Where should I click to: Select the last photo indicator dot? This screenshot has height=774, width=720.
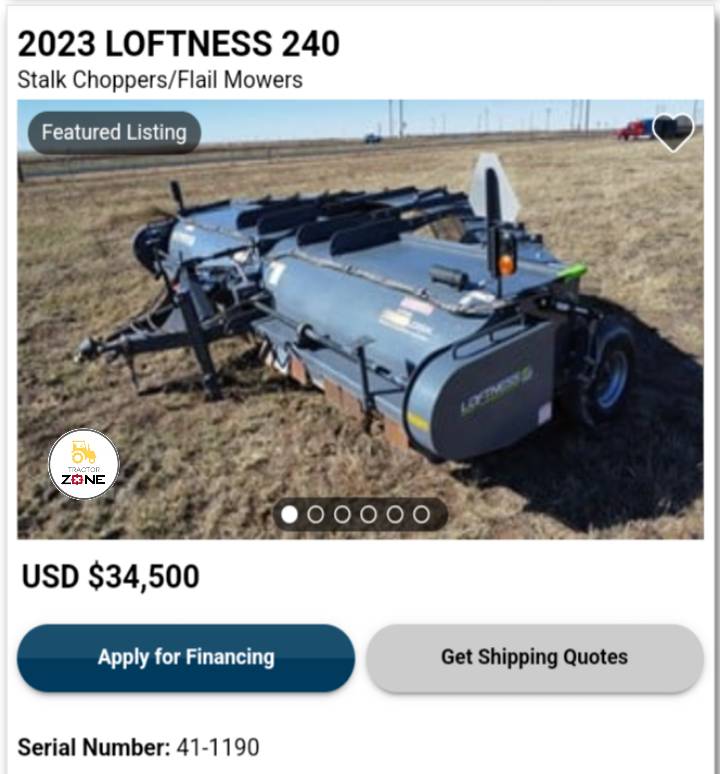pyautogui.click(x=422, y=514)
